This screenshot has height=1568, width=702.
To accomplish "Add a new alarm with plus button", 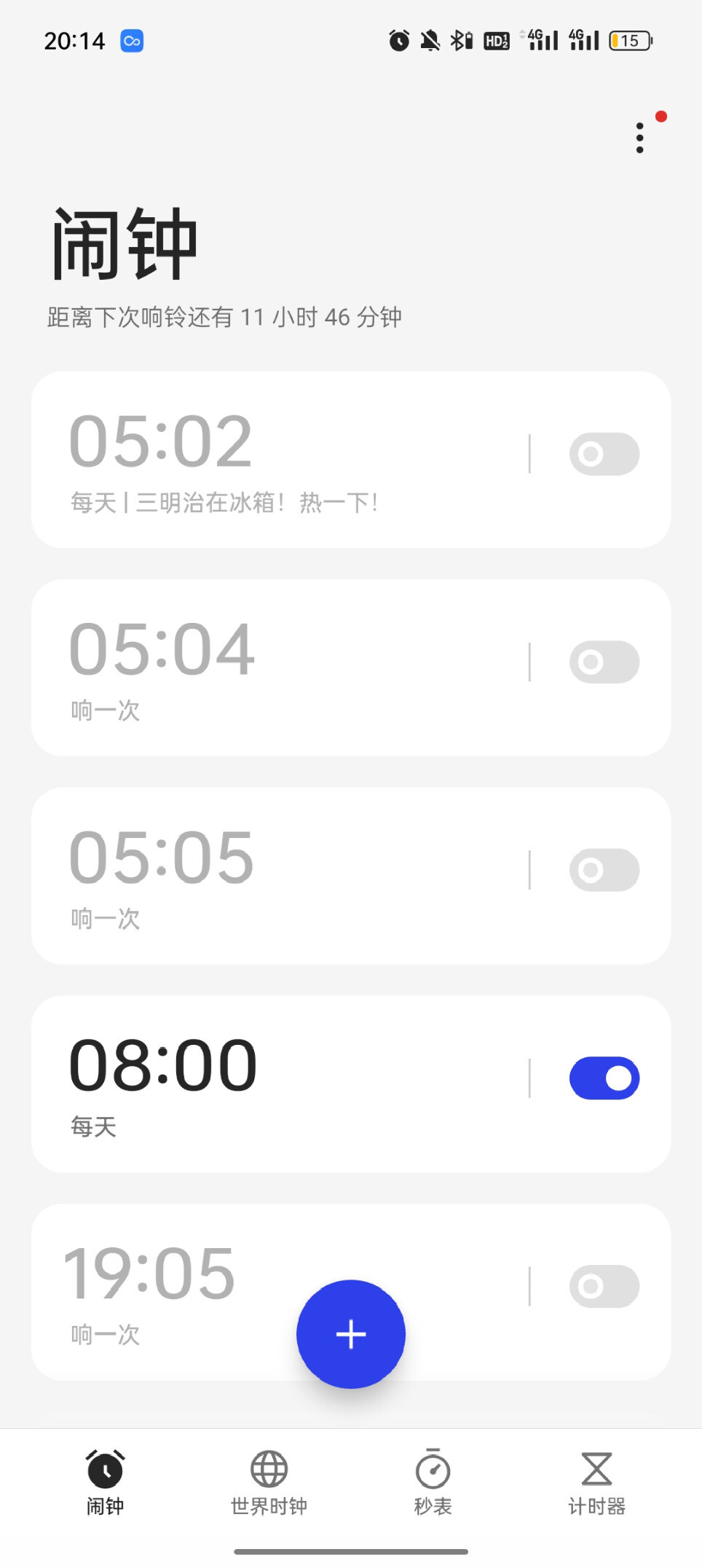I will 351,1333.
